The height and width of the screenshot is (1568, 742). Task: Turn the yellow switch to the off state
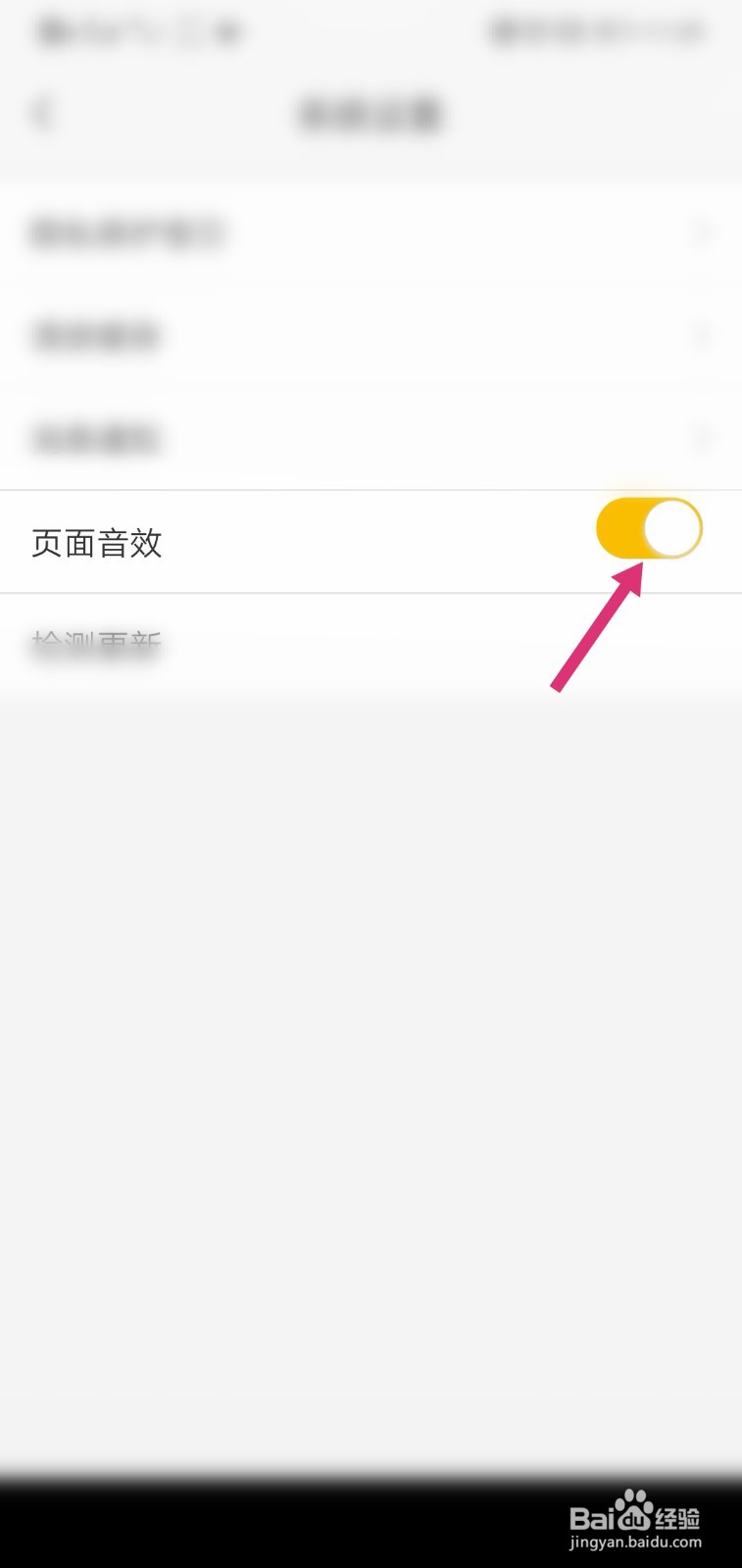[648, 528]
